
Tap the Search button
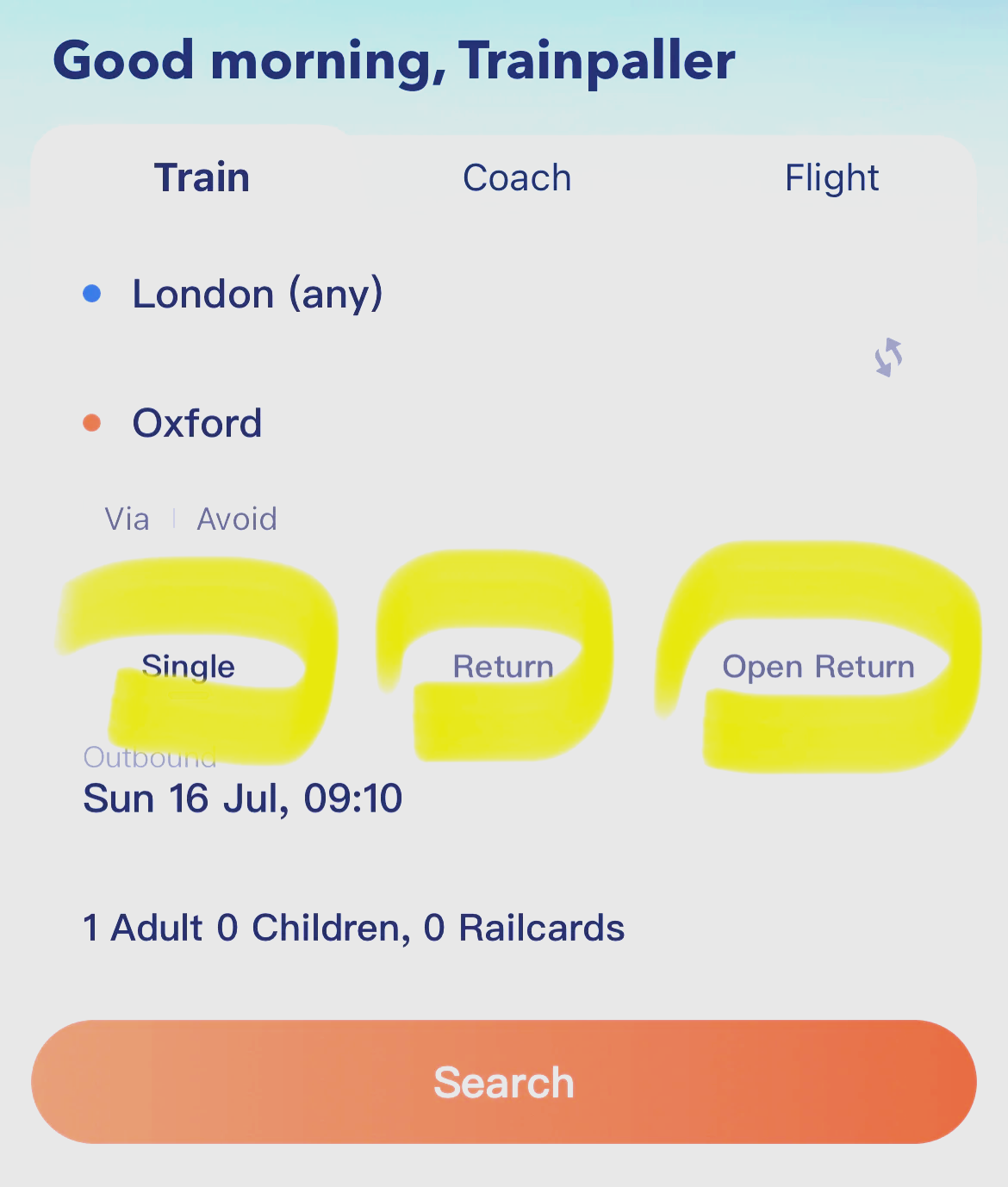click(504, 1082)
